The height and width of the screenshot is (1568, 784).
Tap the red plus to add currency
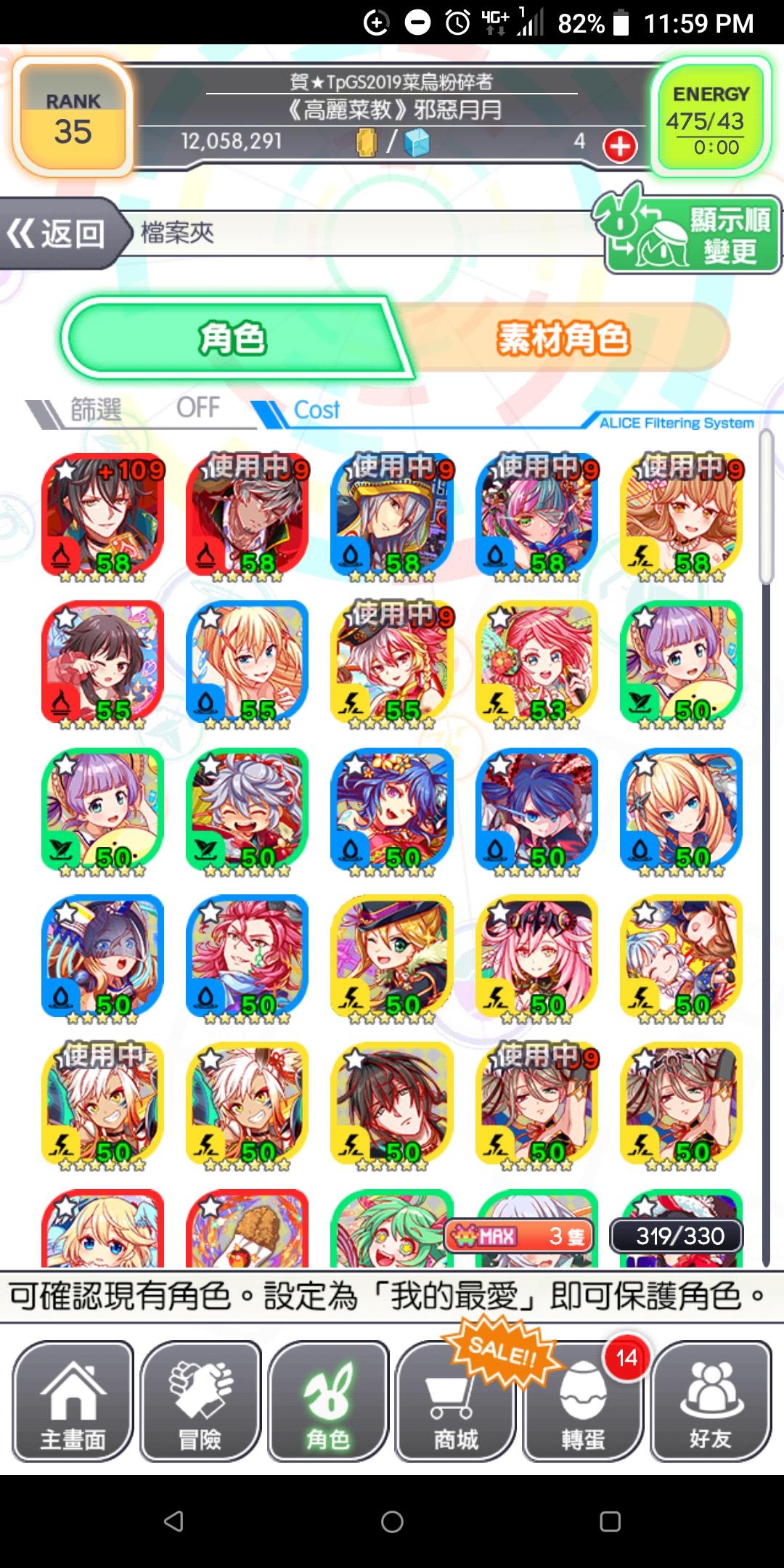tap(619, 147)
